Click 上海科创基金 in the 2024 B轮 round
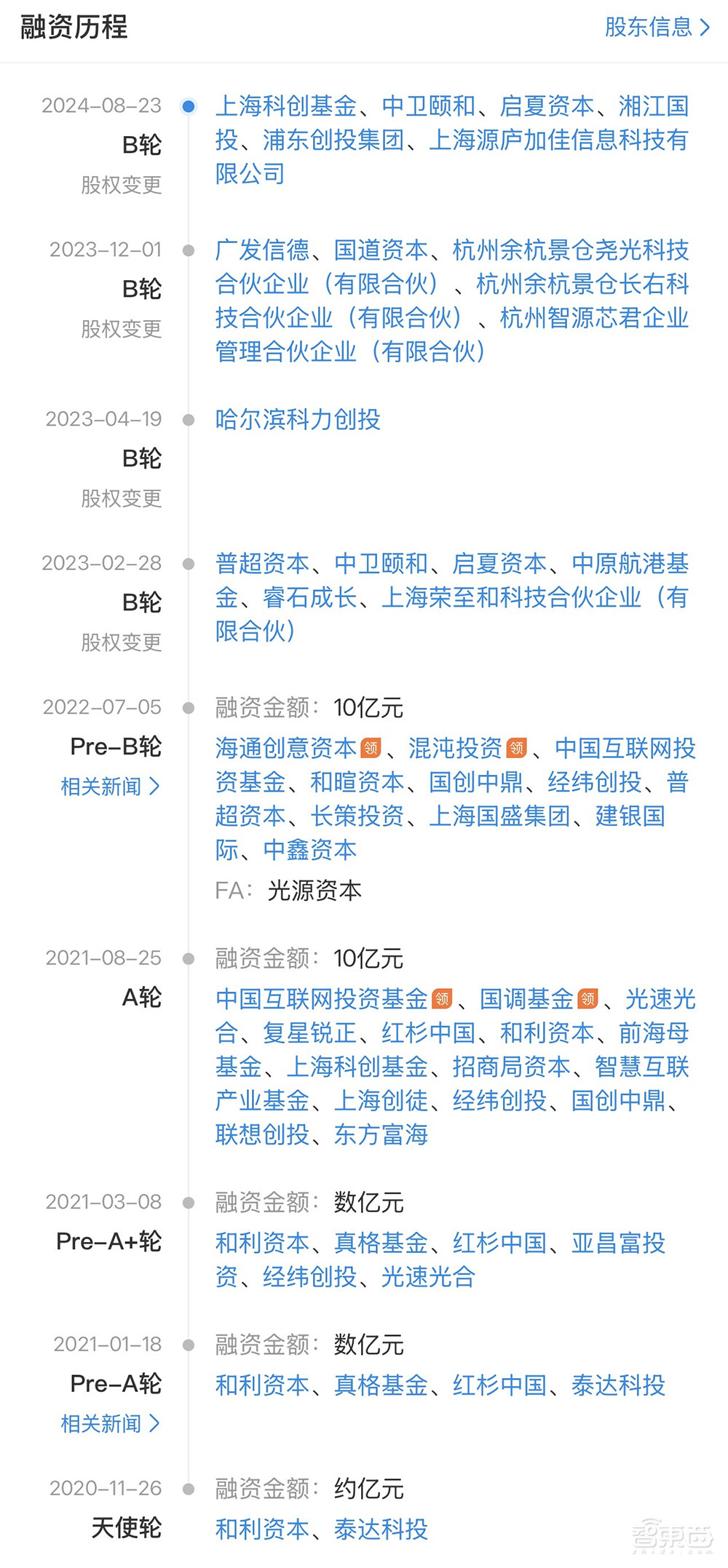The height and width of the screenshot is (1568, 728). tap(288, 106)
